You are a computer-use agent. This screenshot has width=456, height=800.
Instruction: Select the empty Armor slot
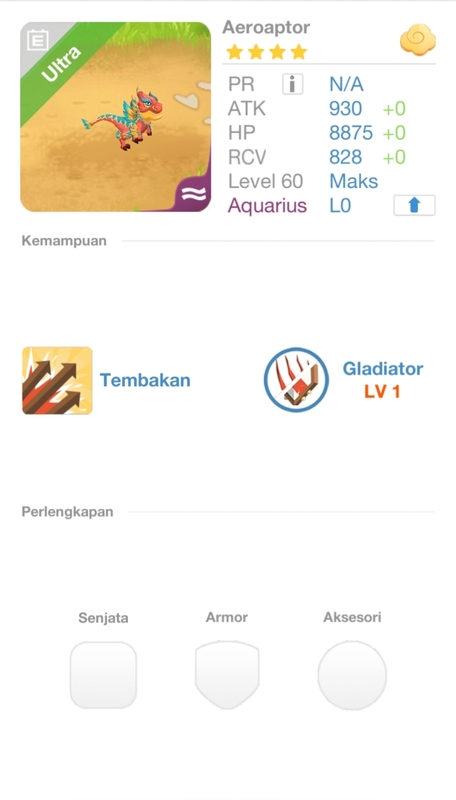pyautogui.click(x=227, y=675)
